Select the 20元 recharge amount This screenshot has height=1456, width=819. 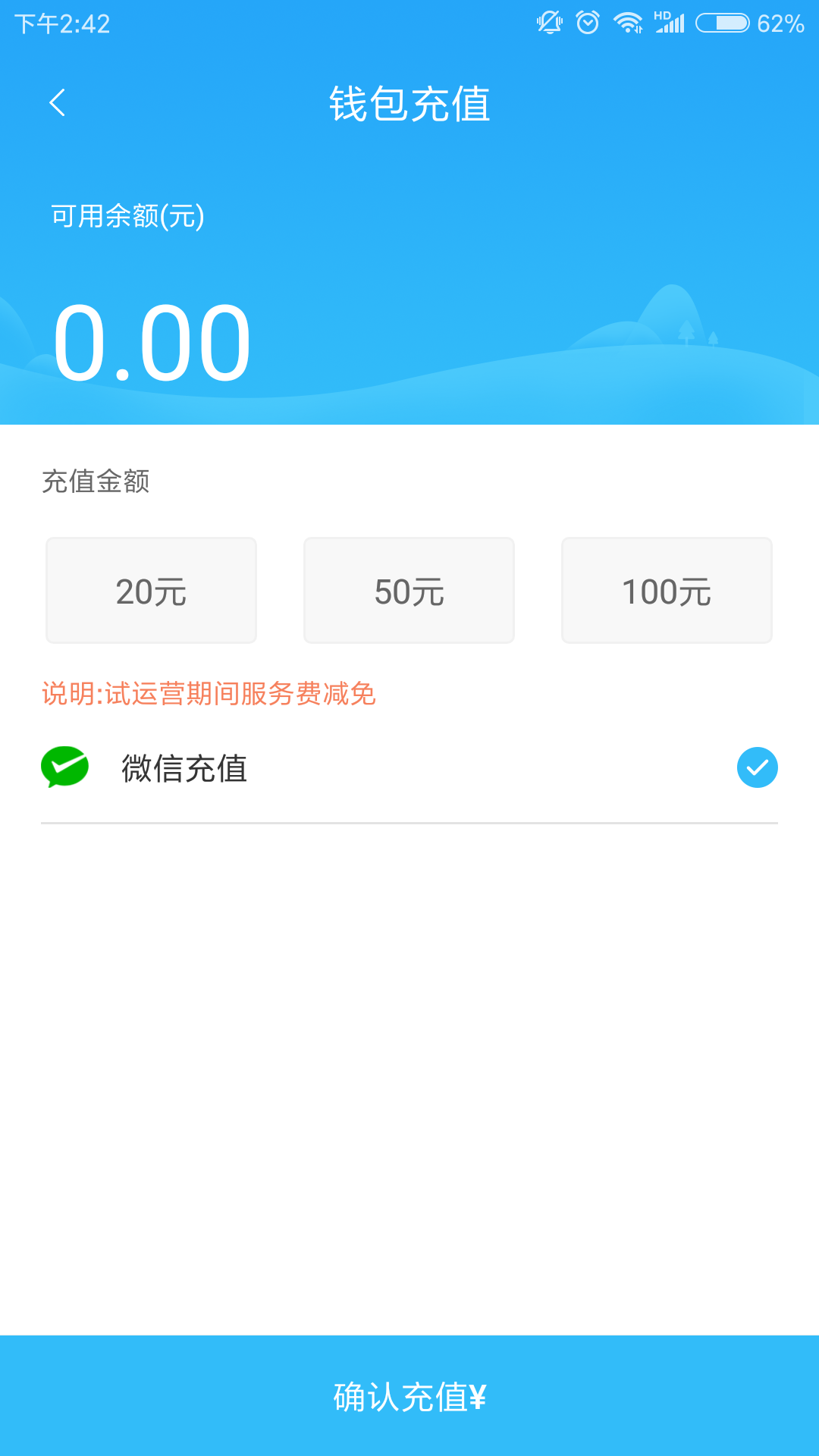[150, 590]
